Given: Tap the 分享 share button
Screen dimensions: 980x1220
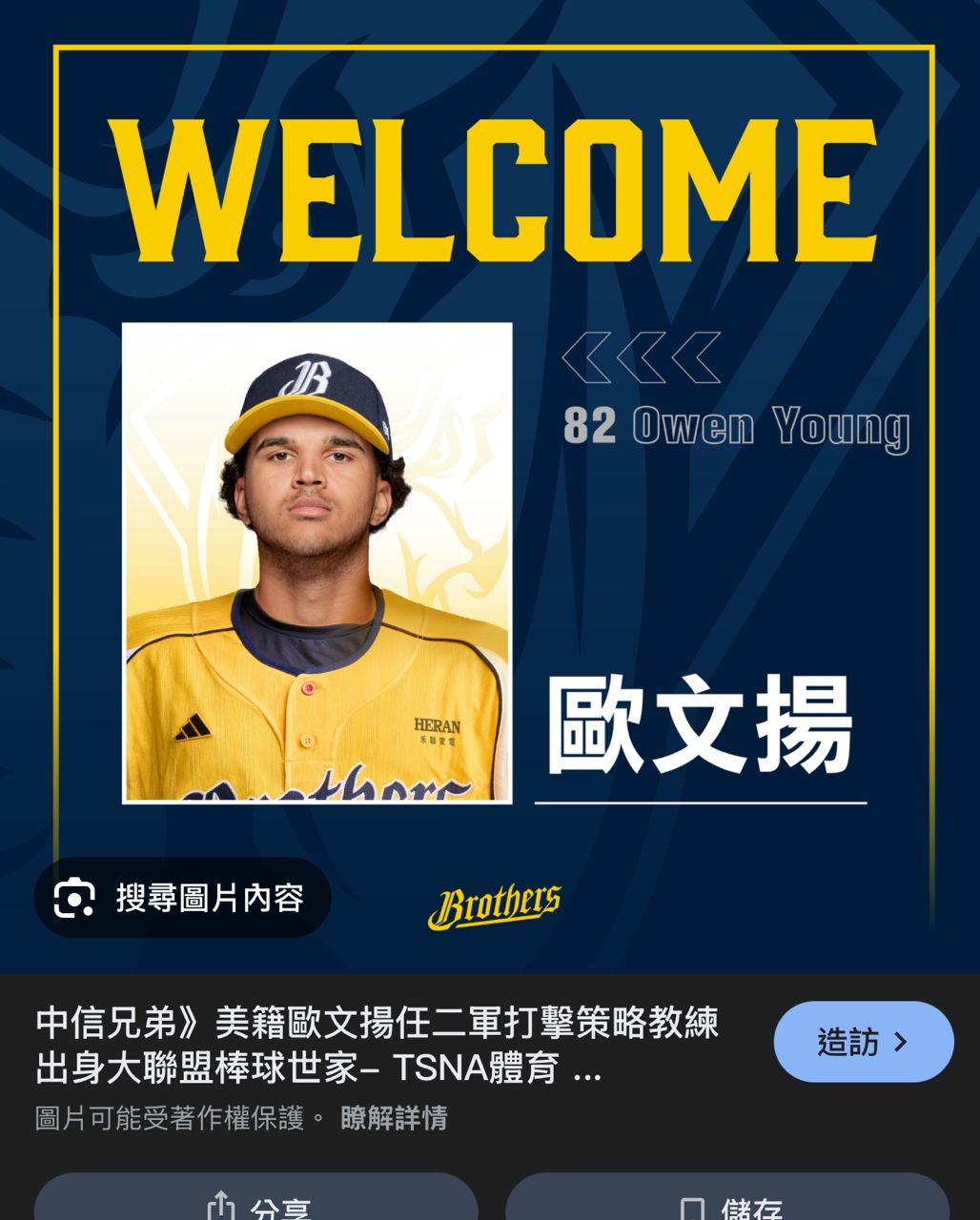Looking at the screenshot, I should pyautogui.click(x=257, y=1205).
